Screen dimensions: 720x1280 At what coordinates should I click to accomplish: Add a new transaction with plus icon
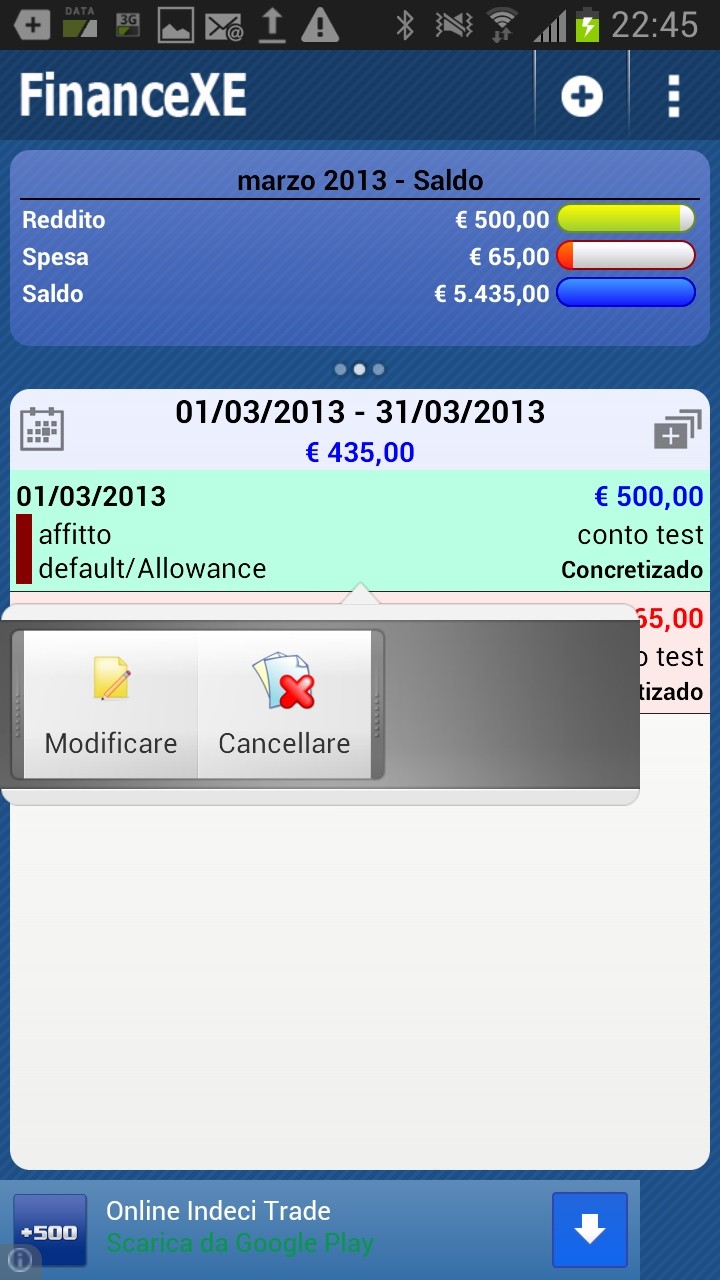click(x=581, y=96)
